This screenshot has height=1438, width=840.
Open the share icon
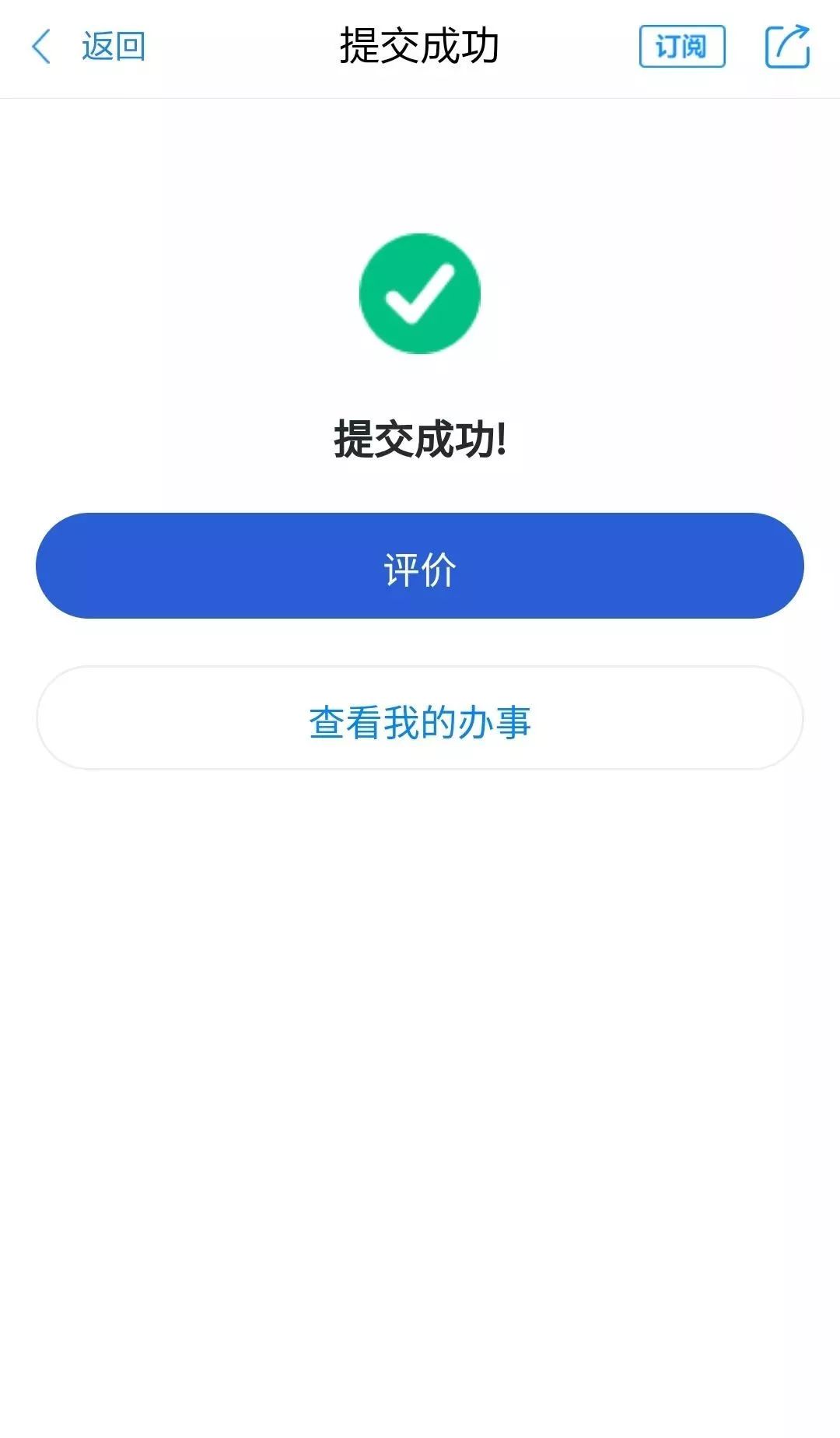[x=787, y=47]
